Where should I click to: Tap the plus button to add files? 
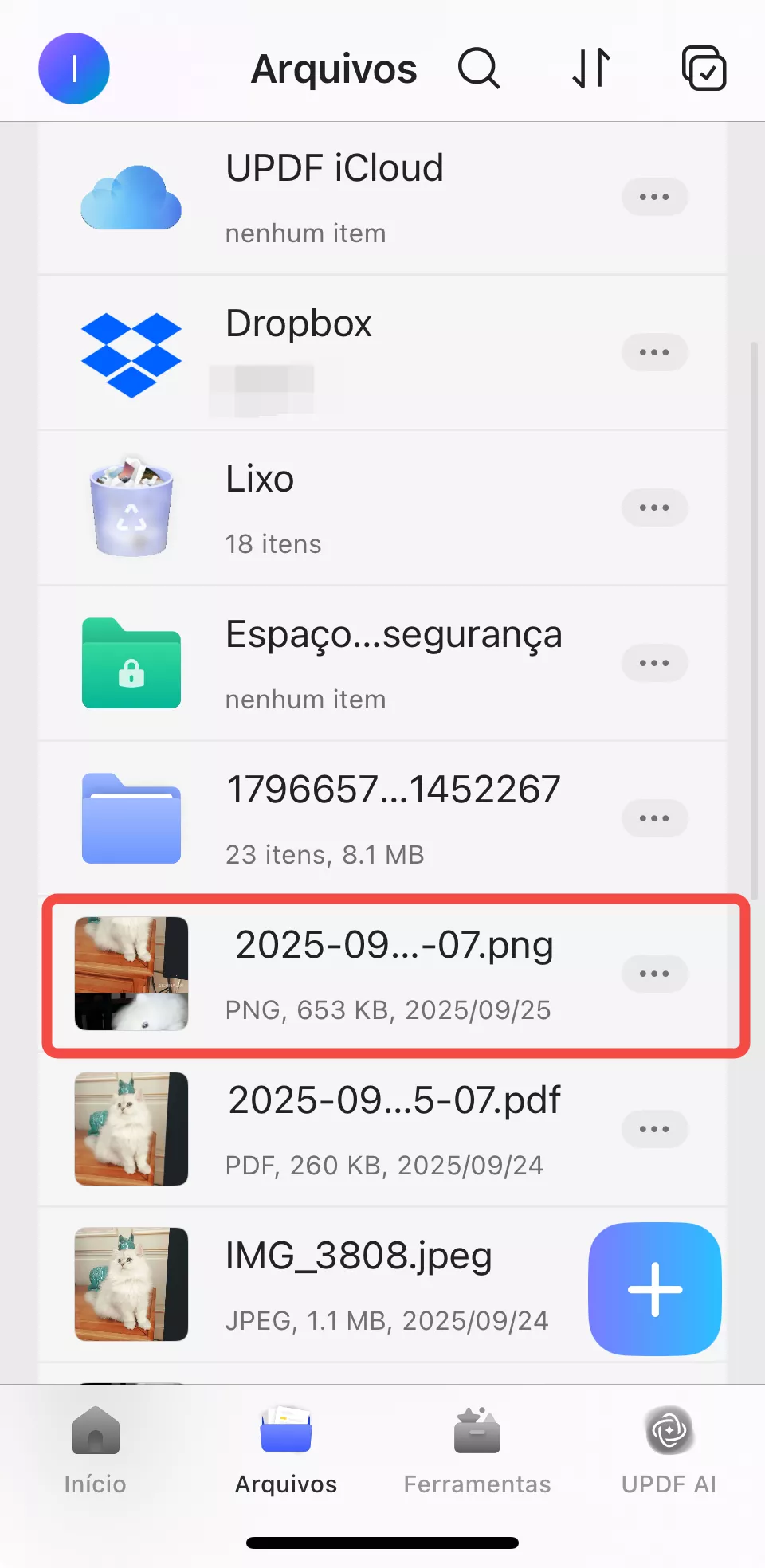(654, 1289)
